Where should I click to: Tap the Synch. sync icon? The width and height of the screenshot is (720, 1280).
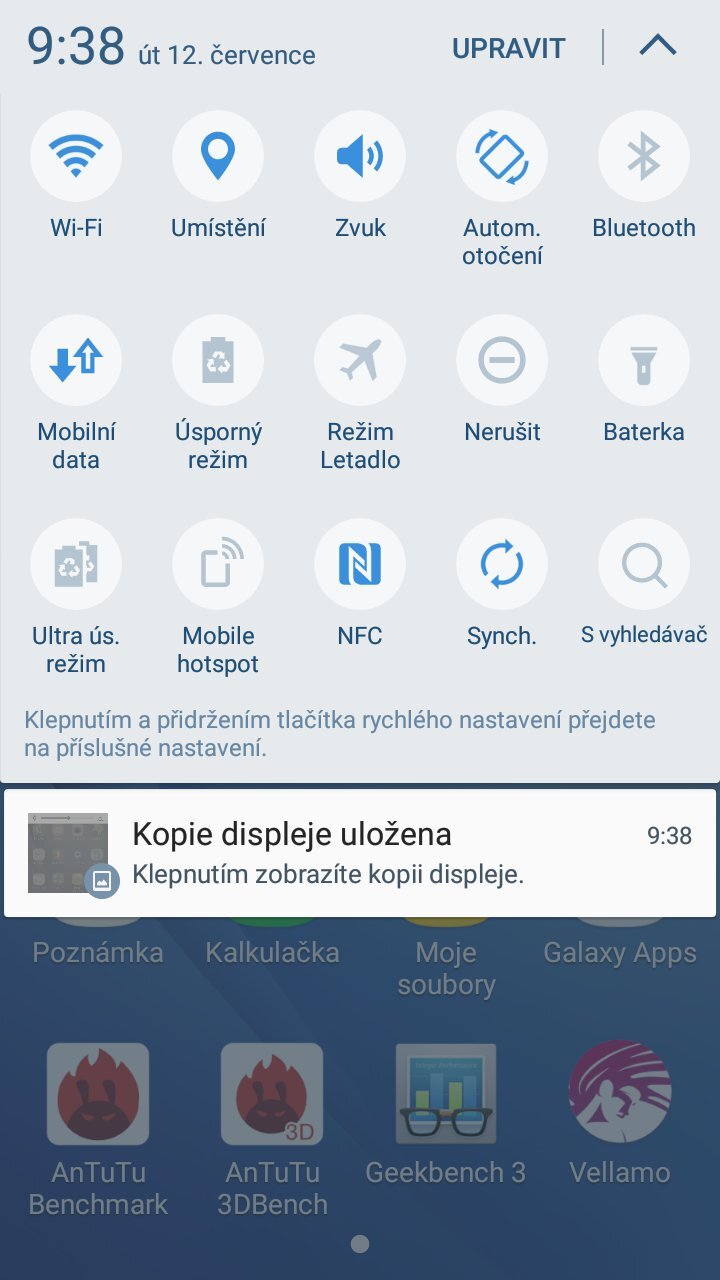[501, 563]
